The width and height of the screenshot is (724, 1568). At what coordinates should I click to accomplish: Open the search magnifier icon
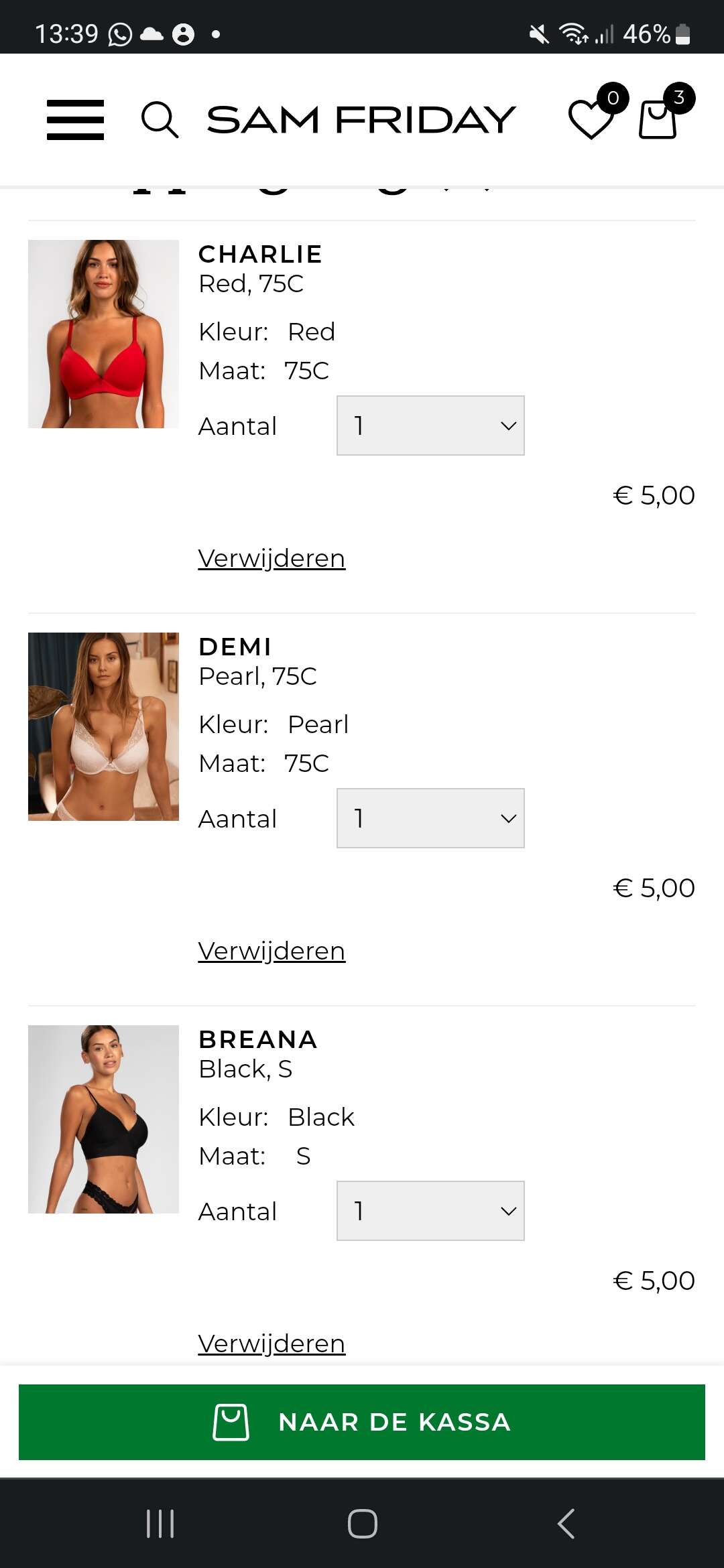(160, 120)
